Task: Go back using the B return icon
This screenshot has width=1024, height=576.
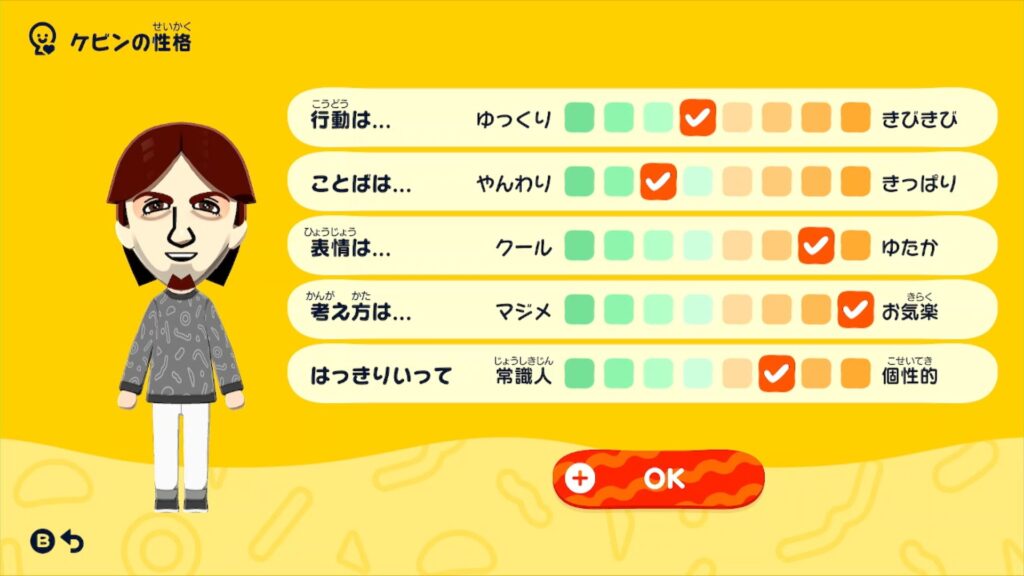Action: point(58,541)
